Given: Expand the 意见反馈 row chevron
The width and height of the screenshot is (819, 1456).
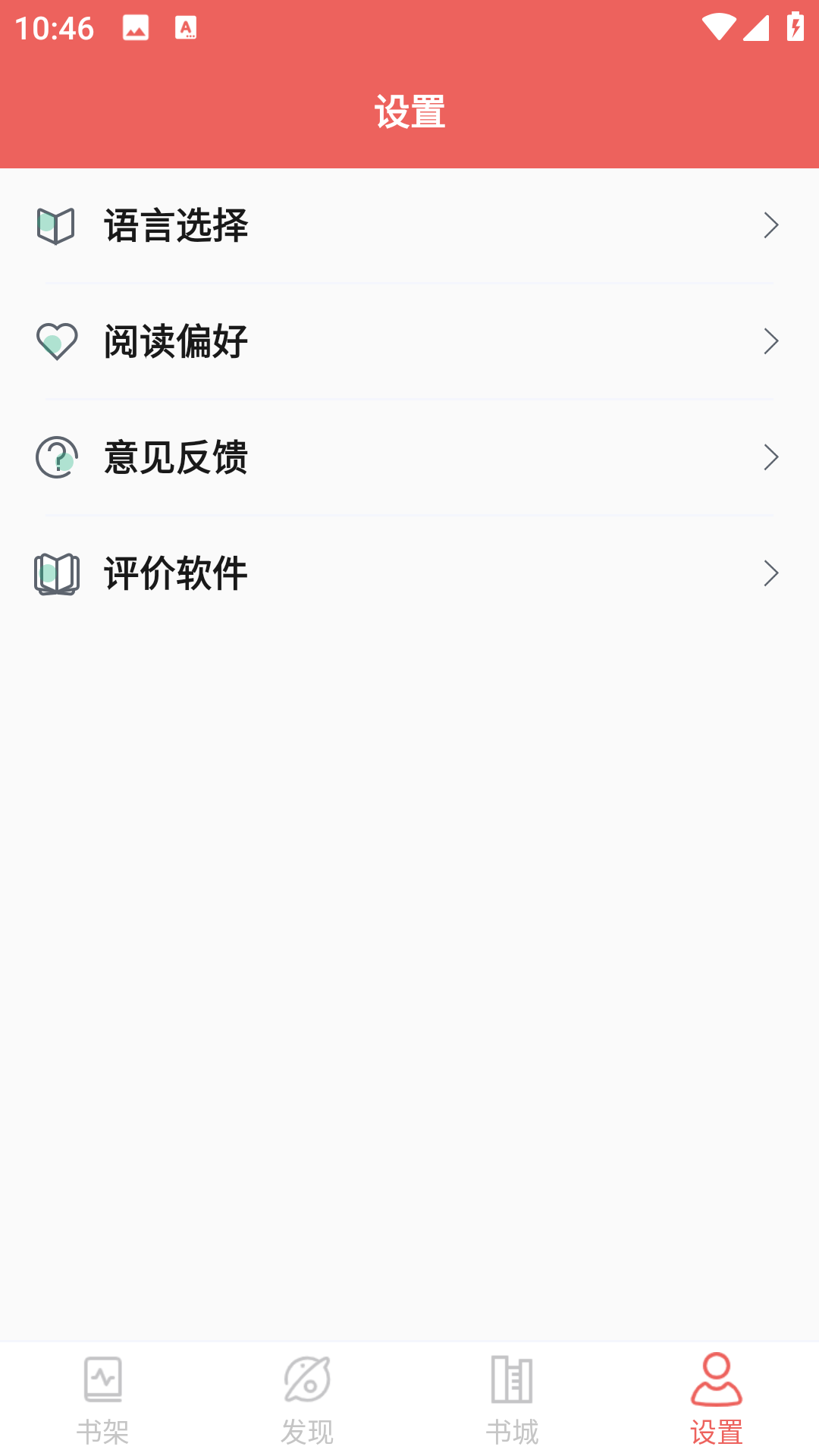Looking at the screenshot, I should coord(773,457).
